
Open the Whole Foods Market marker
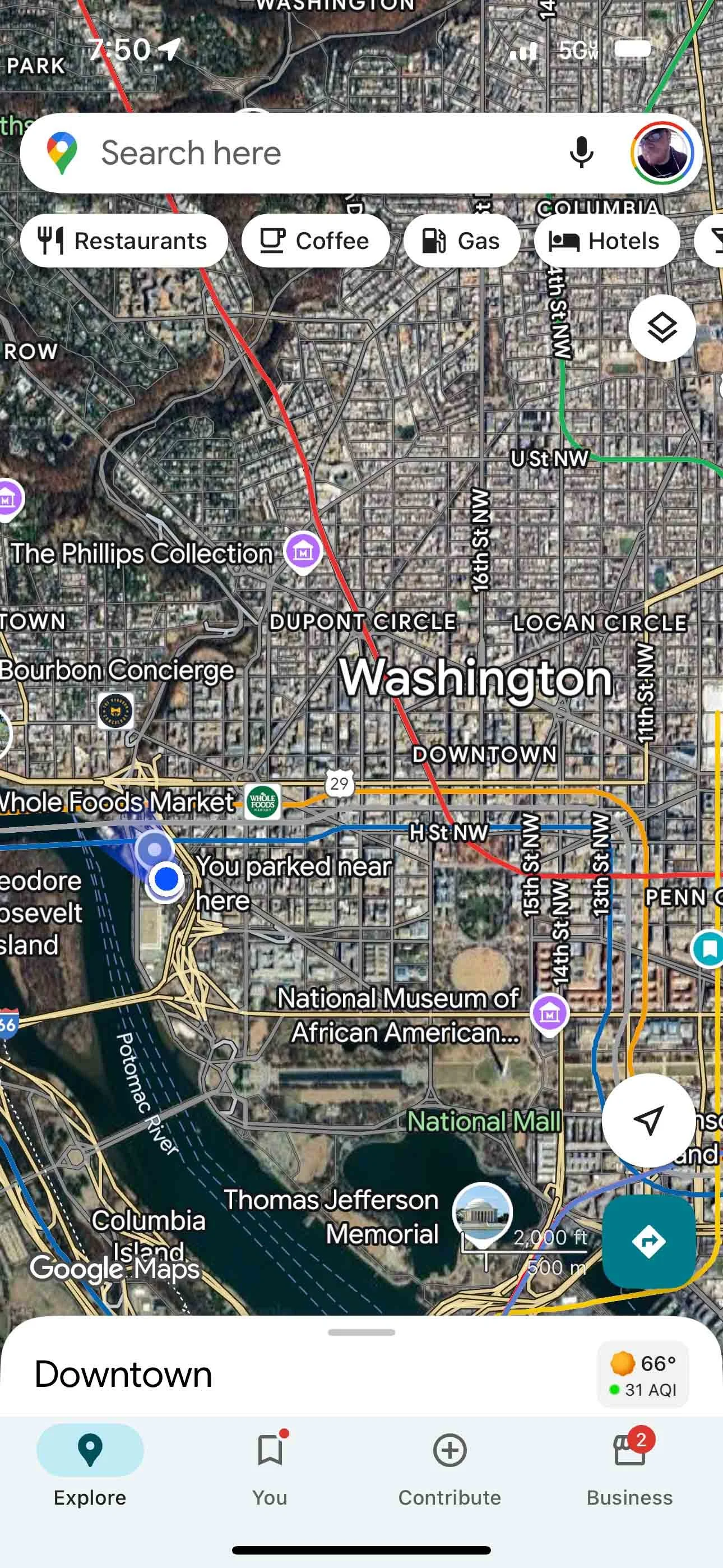[x=262, y=801]
